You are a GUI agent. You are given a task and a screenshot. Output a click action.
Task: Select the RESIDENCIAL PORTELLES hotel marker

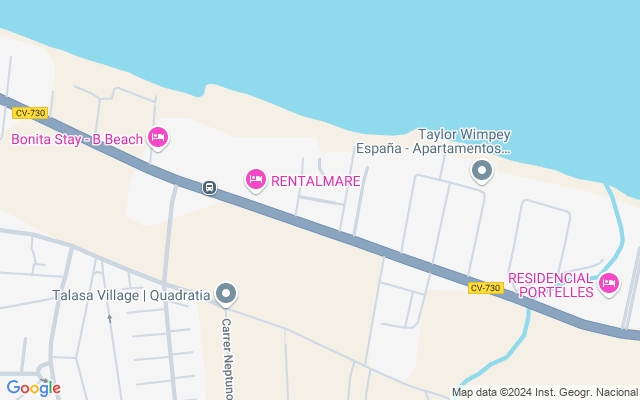click(x=608, y=284)
